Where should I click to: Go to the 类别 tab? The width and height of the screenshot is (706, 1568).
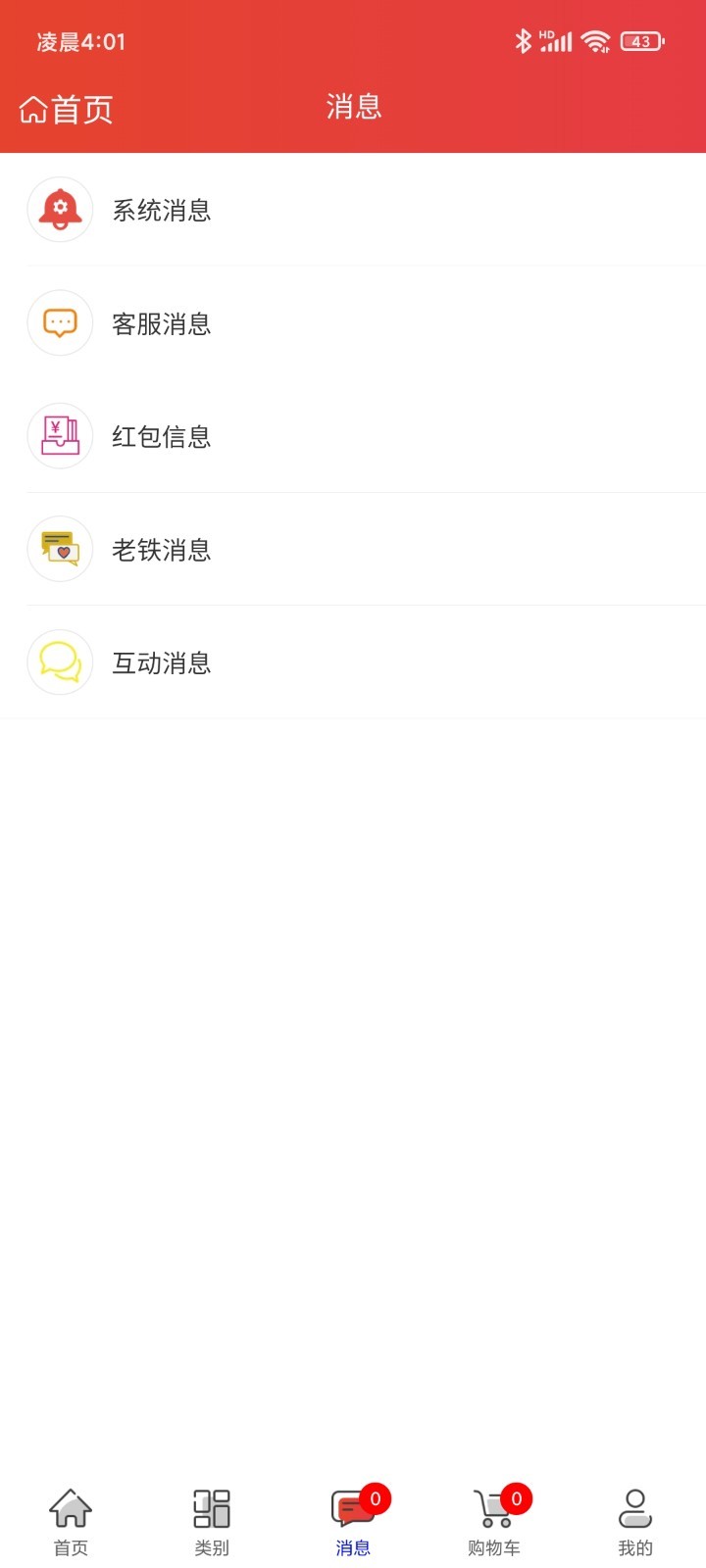click(x=212, y=1521)
